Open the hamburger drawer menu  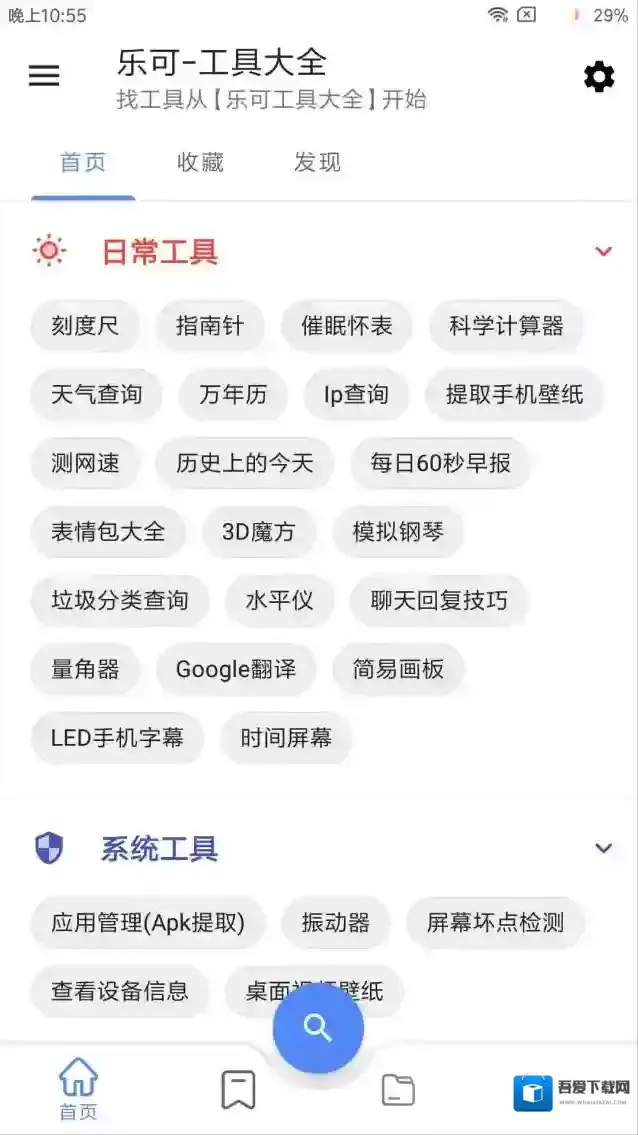point(44,76)
